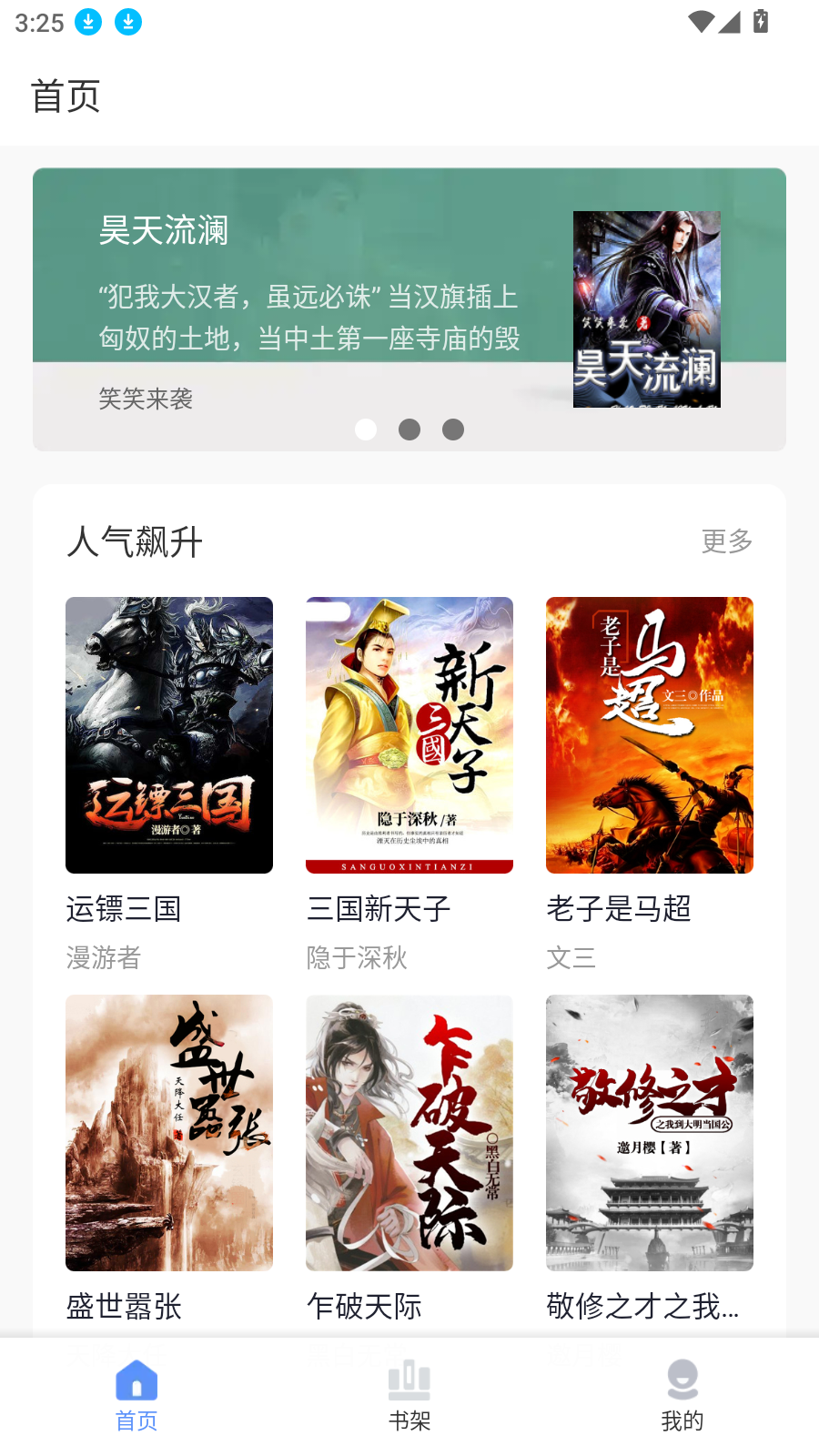The height and width of the screenshot is (1456, 819).
Task: Tap the 书架 bookshelf icon in bottom navigation
Action: (409, 1381)
